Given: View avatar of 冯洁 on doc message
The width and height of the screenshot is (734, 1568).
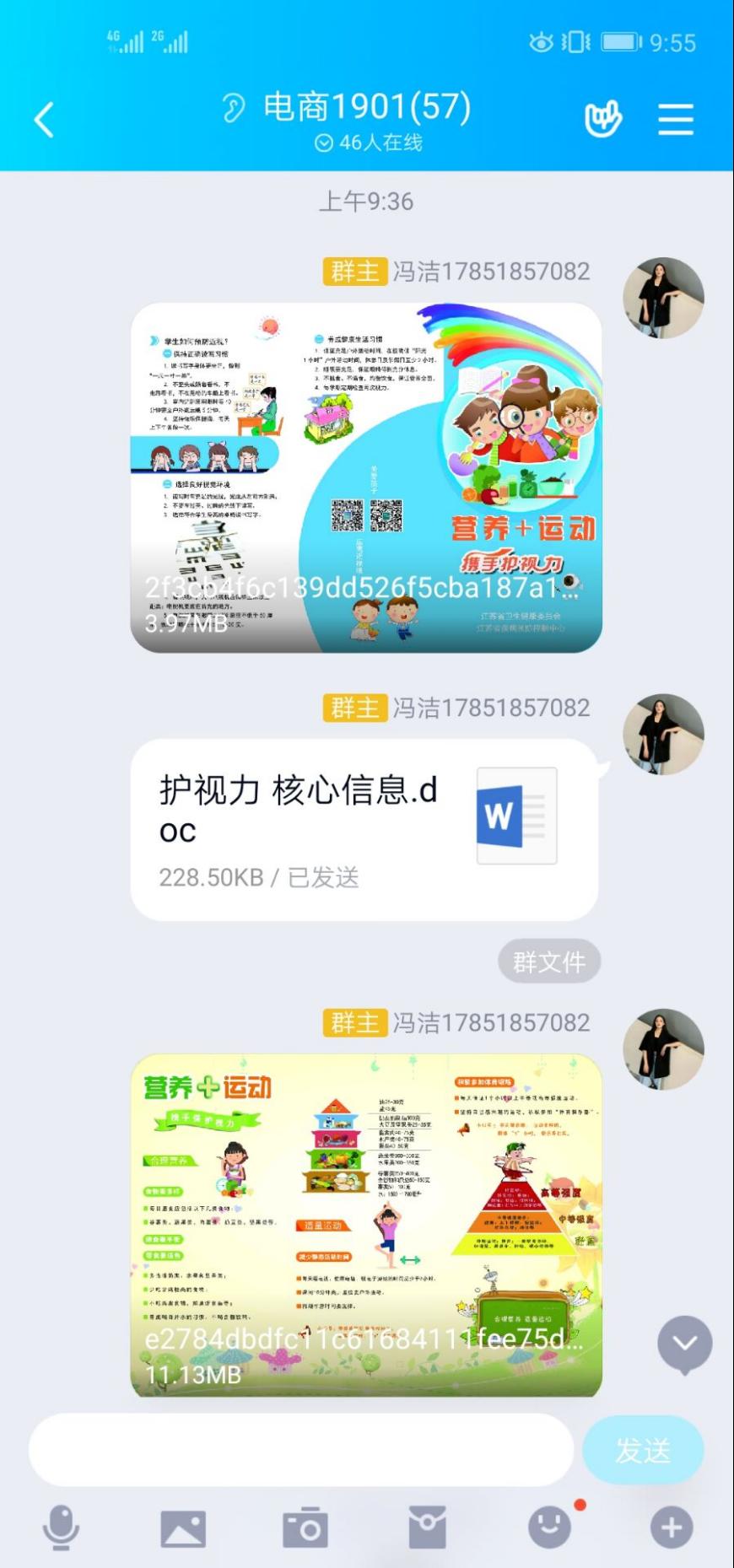Looking at the screenshot, I should [x=663, y=735].
